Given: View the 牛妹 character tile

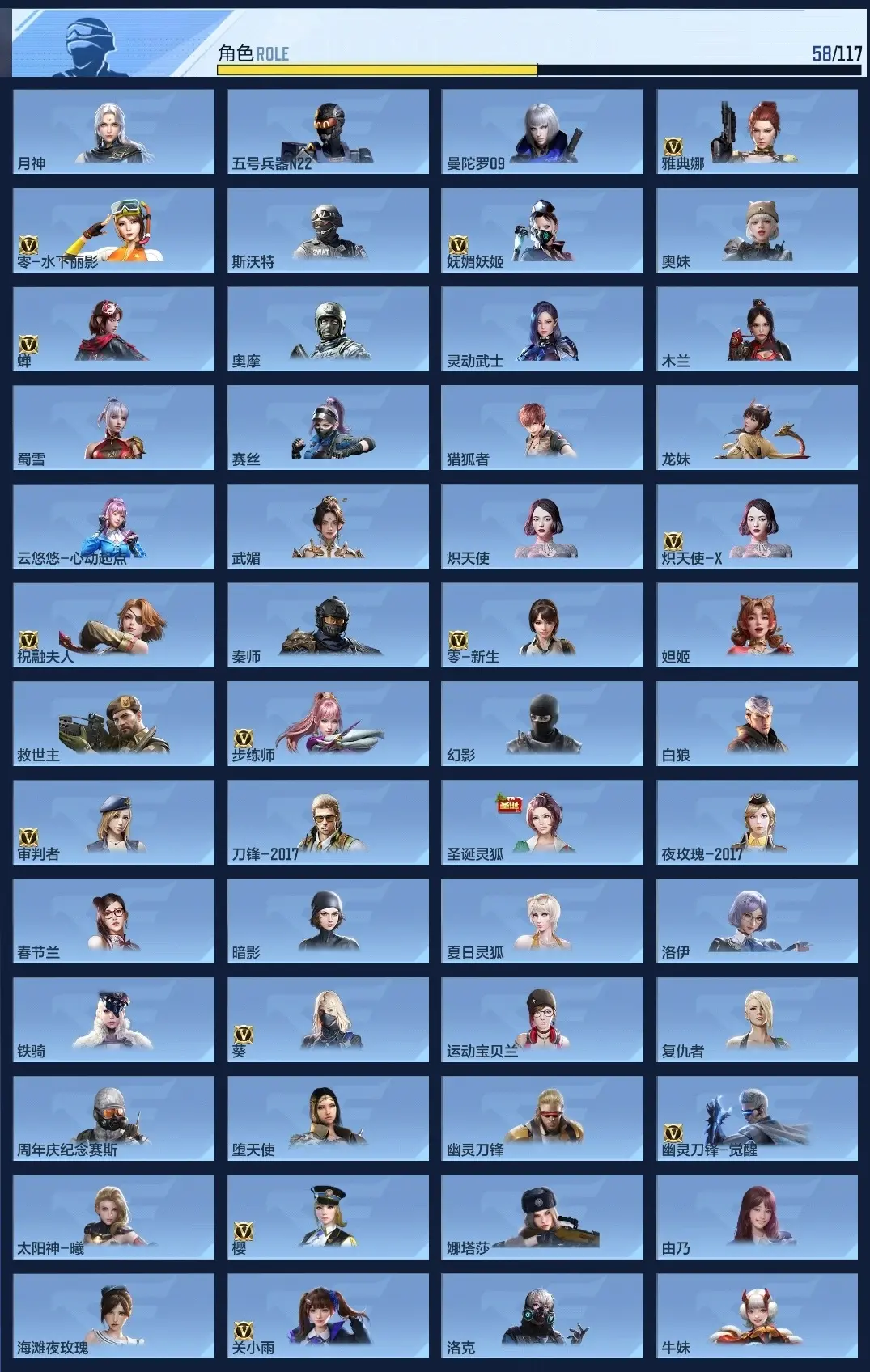Looking at the screenshot, I should pos(757,1315).
